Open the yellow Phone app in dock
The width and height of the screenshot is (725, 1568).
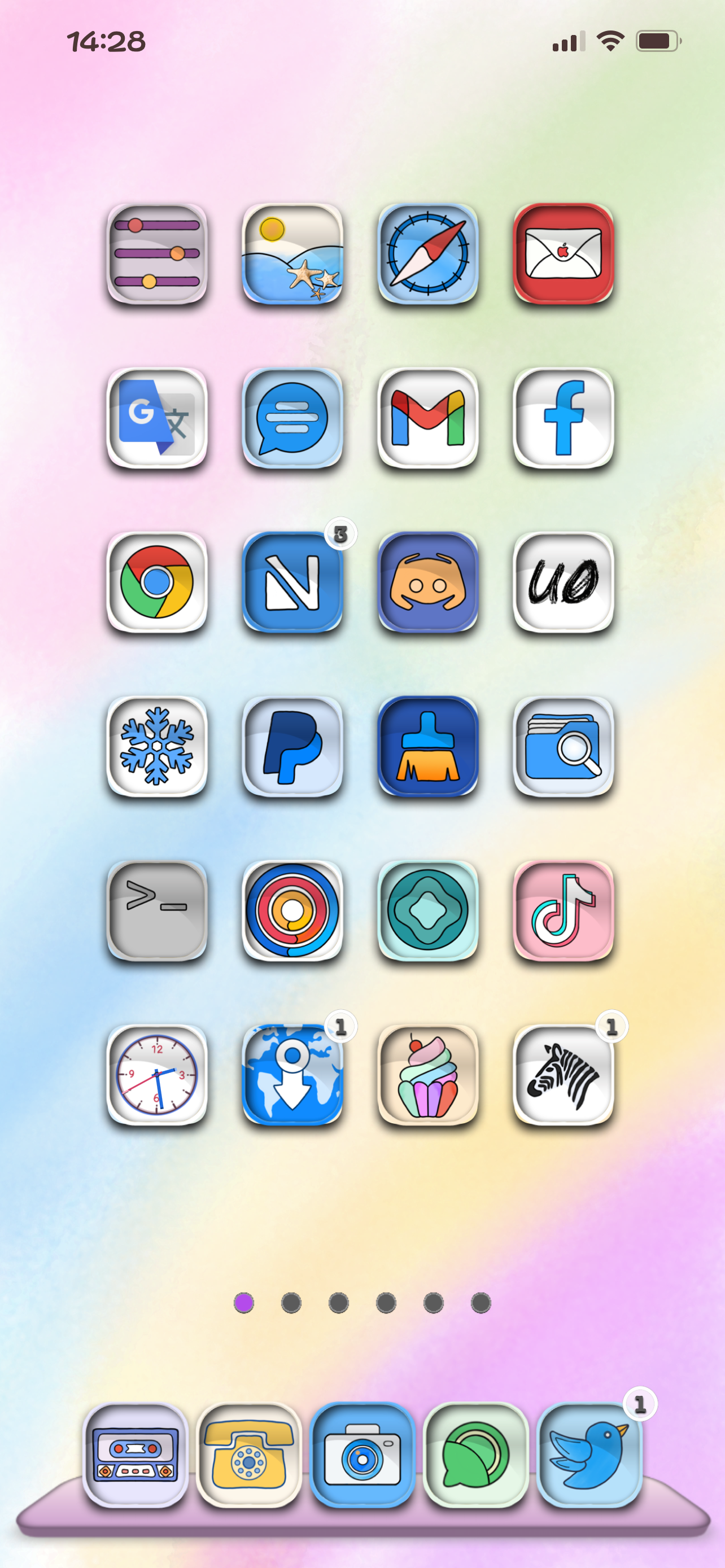pyautogui.click(x=249, y=1456)
